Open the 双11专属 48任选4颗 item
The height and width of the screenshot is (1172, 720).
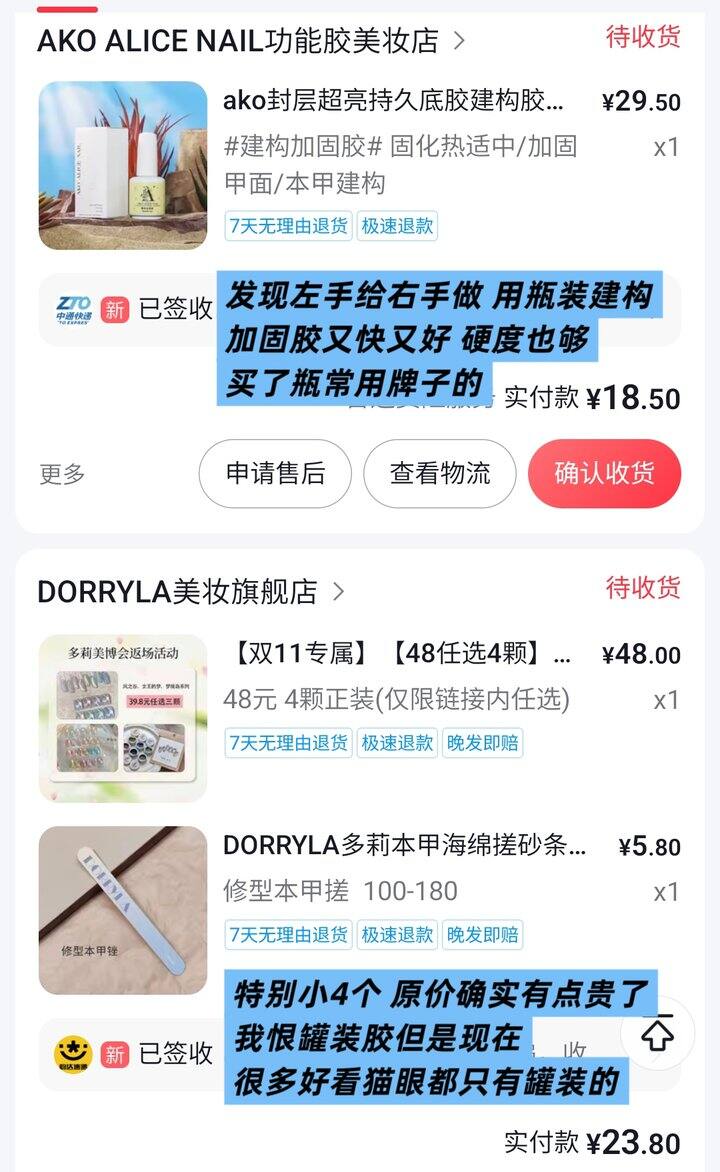point(396,656)
